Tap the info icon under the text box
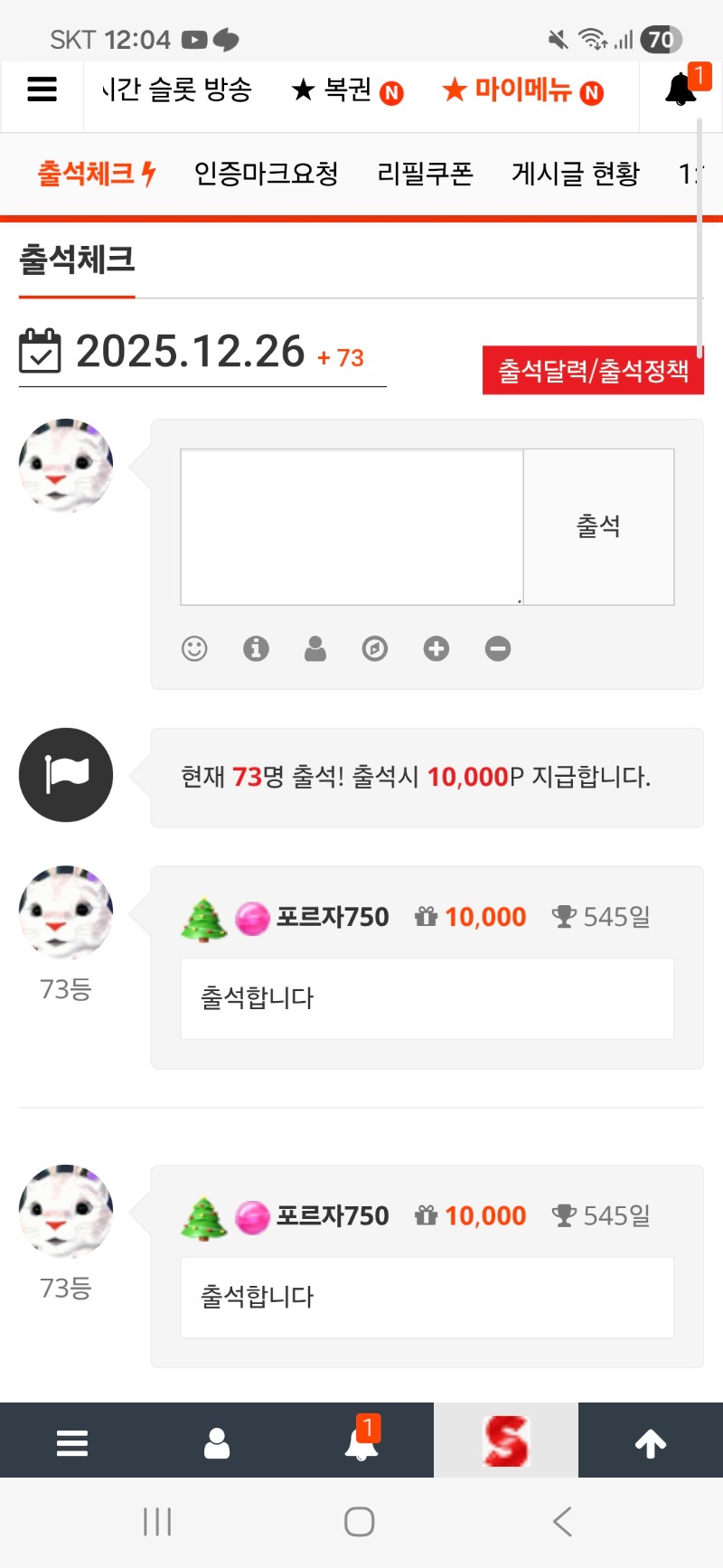Screen dimensions: 723x1568 pyautogui.click(x=256, y=648)
